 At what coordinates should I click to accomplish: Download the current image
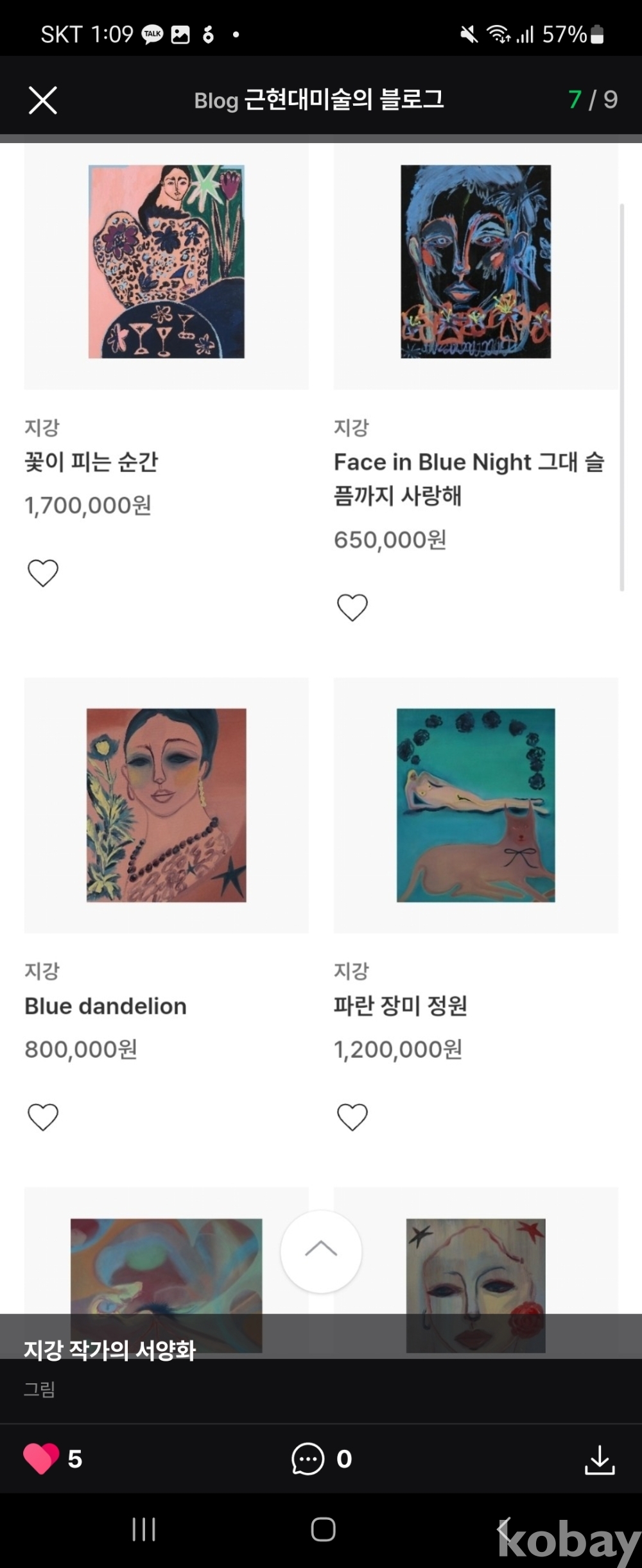(x=600, y=1460)
